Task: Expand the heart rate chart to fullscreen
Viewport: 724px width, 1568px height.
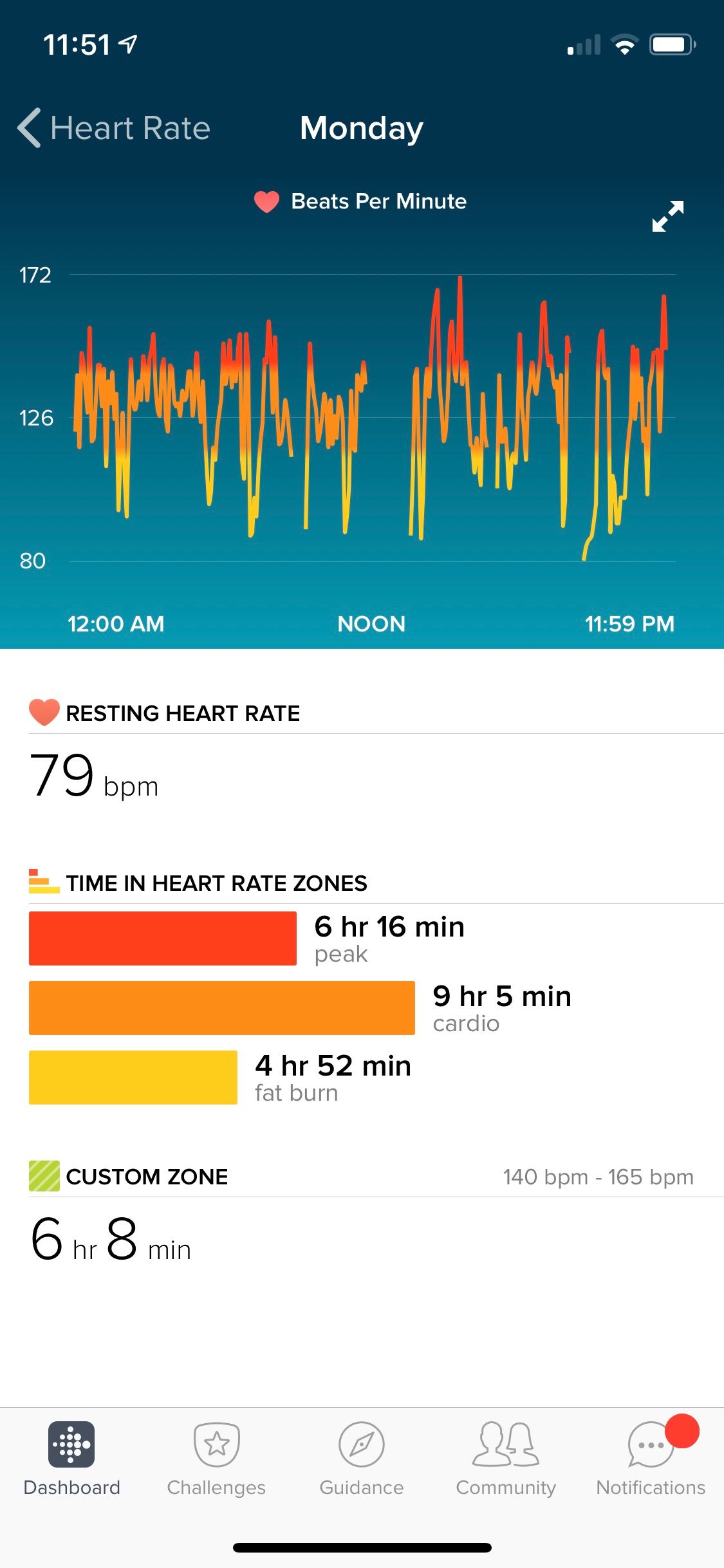Action: (x=667, y=216)
